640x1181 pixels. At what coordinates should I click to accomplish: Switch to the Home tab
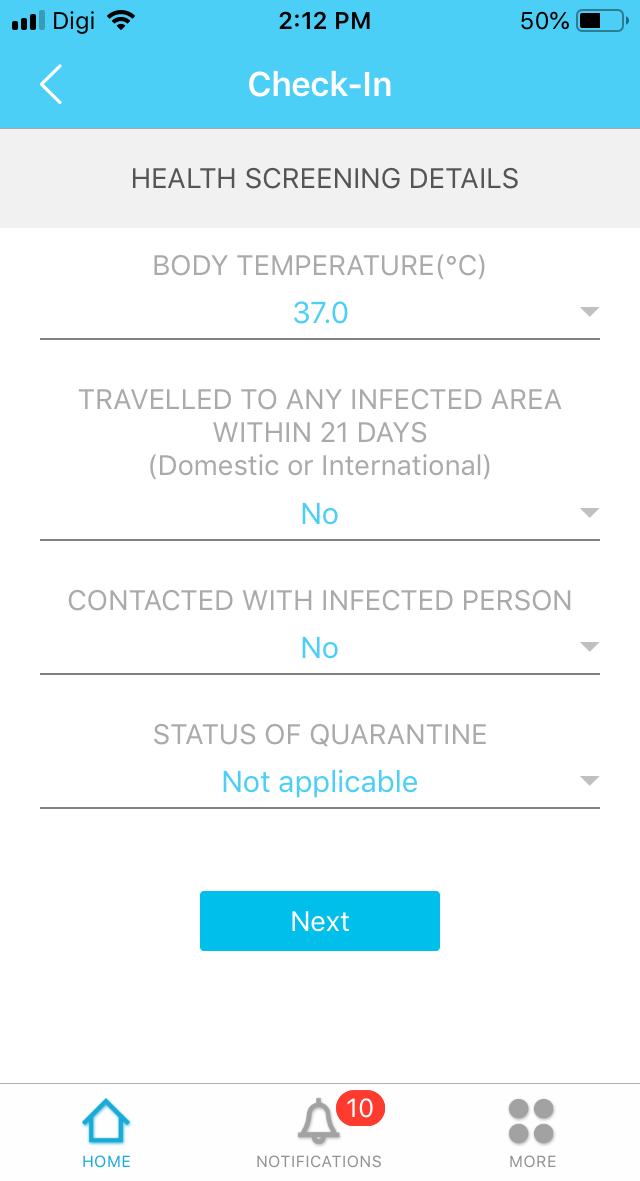[x=106, y=1133]
